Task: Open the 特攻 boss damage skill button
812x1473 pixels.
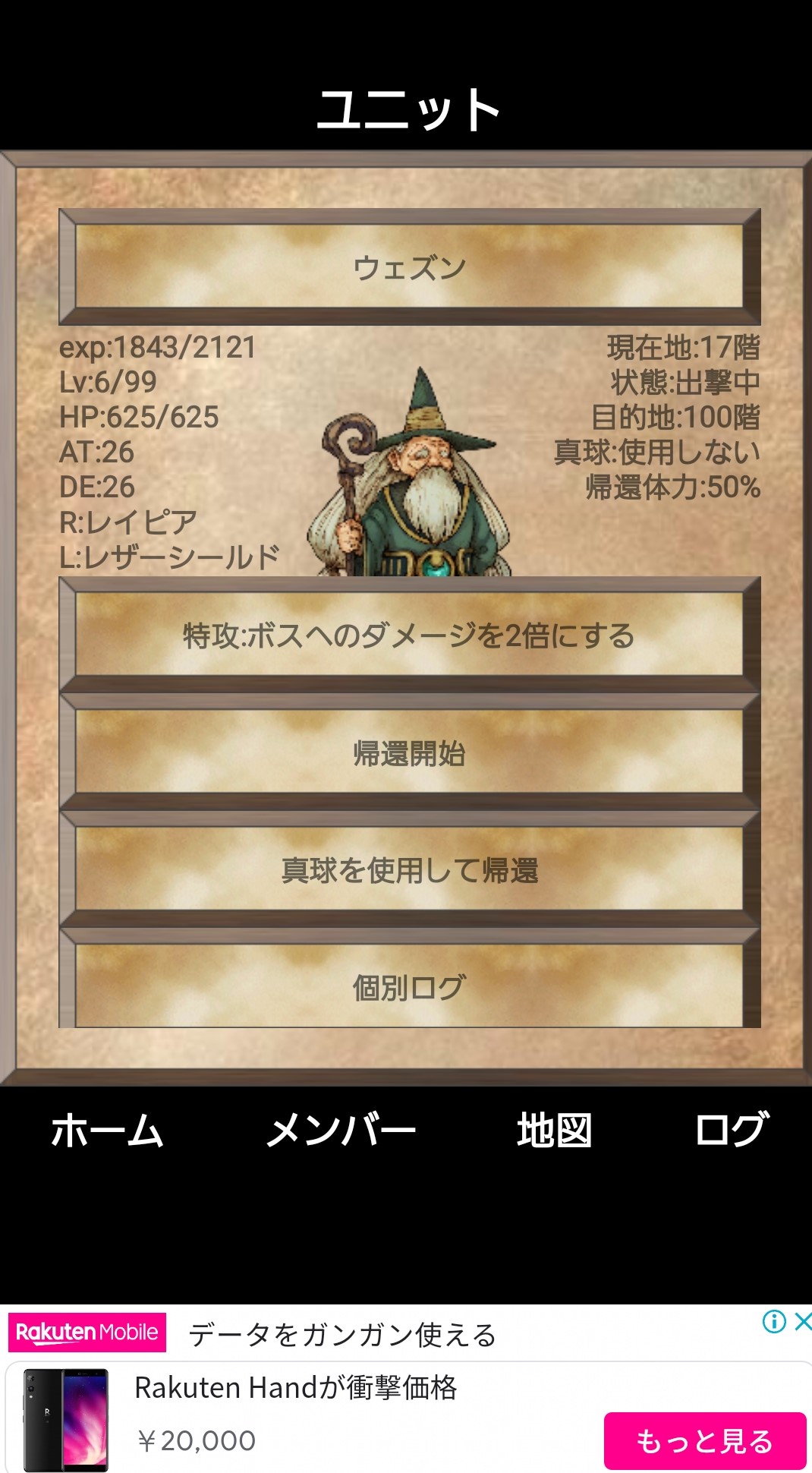Action: click(409, 636)
